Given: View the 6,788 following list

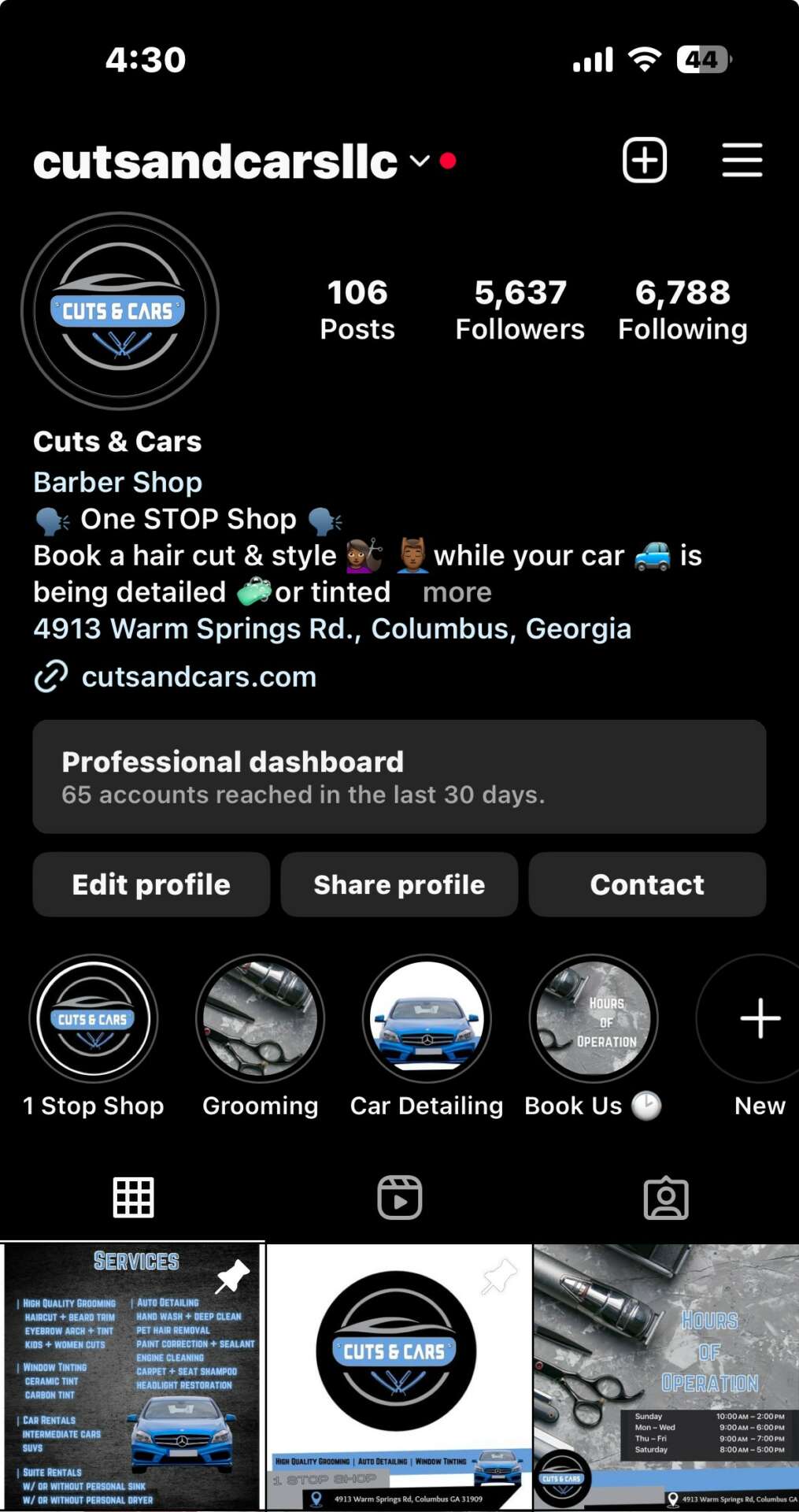Looking at the screenshot, I should pos(682,309).
